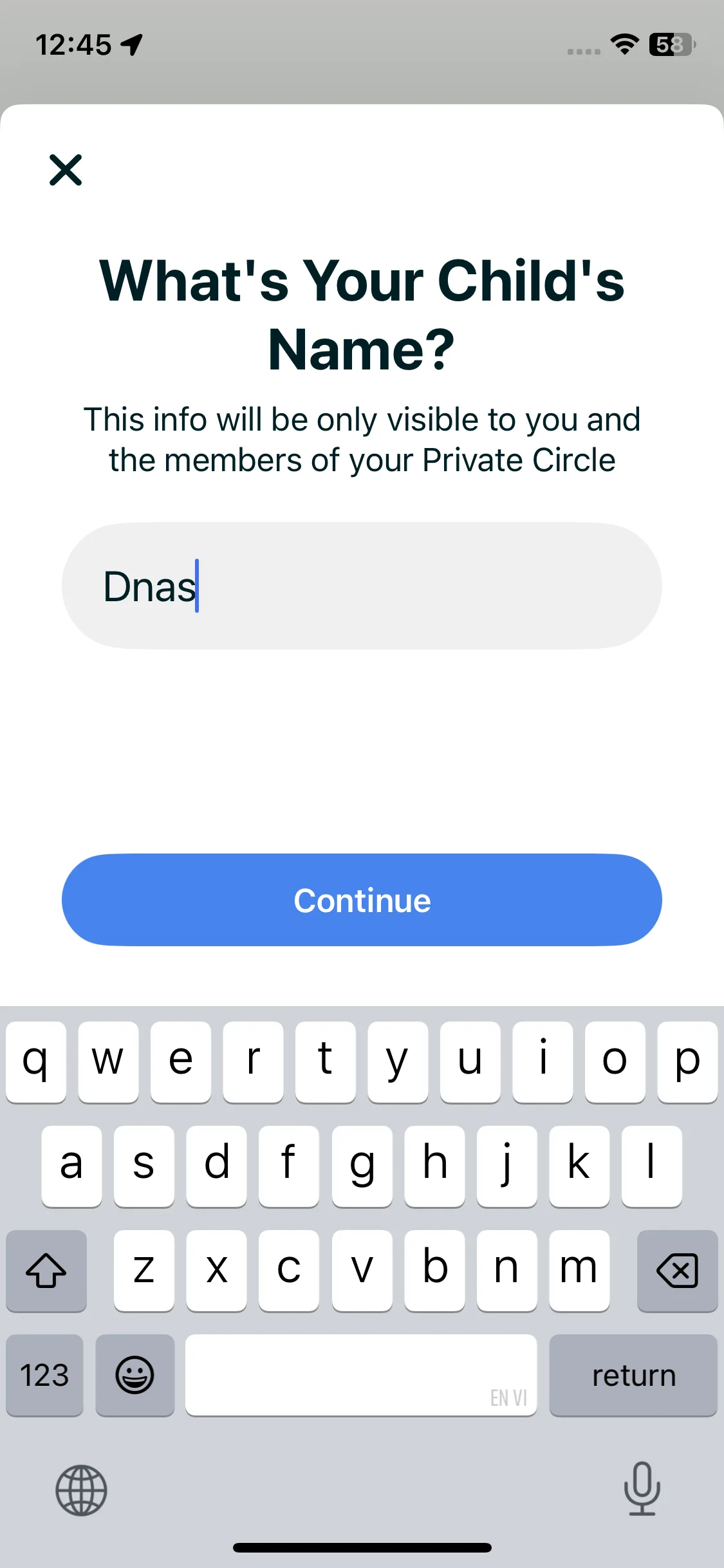Tap the child's name text field
The width and height of the screenshot is (724, 1568).
(362, 586)
